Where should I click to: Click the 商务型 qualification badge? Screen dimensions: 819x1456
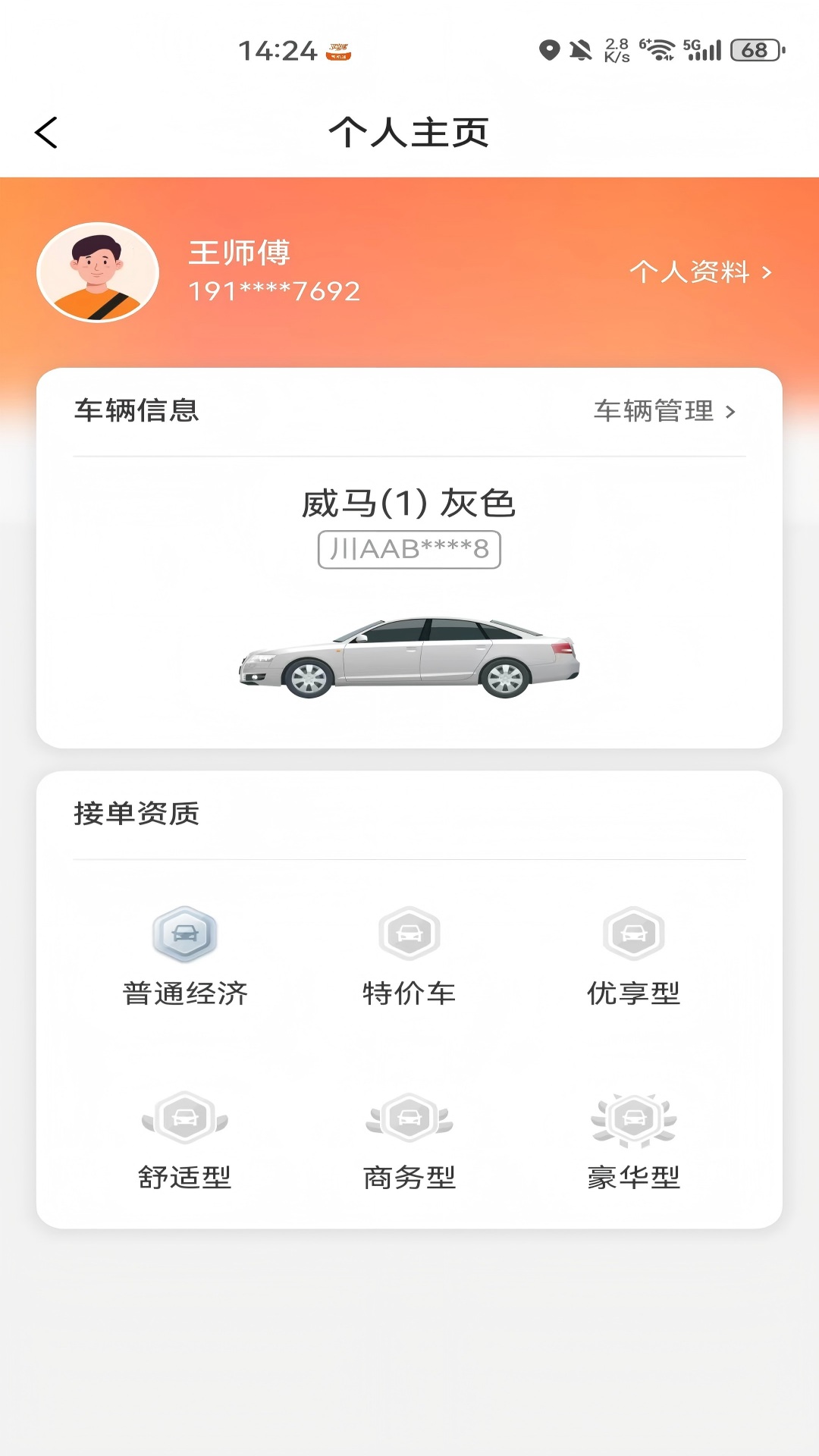pos(409,1119)
